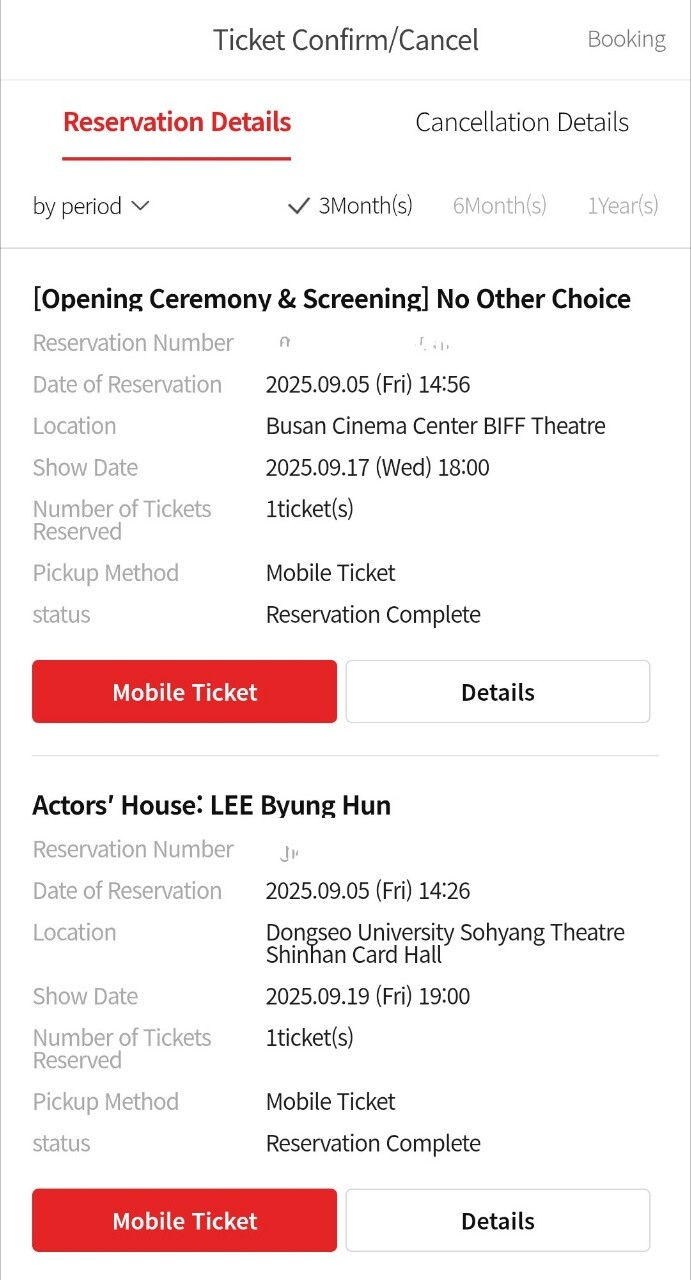The height and width of the screenshot is (1280, 691).
Task: View Details for No Other Choice reservation
Action: pos(498,692)
